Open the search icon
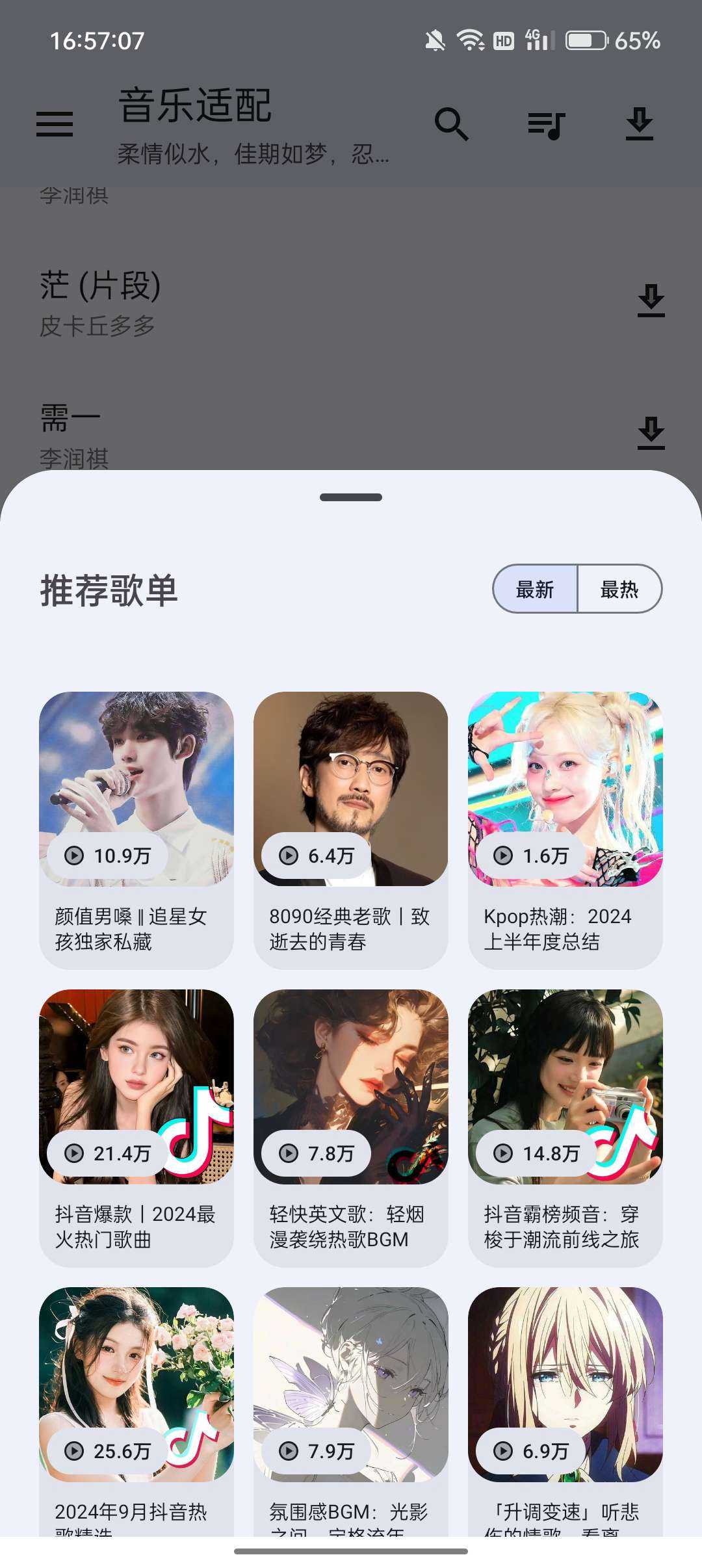 [x=452, y=124]
